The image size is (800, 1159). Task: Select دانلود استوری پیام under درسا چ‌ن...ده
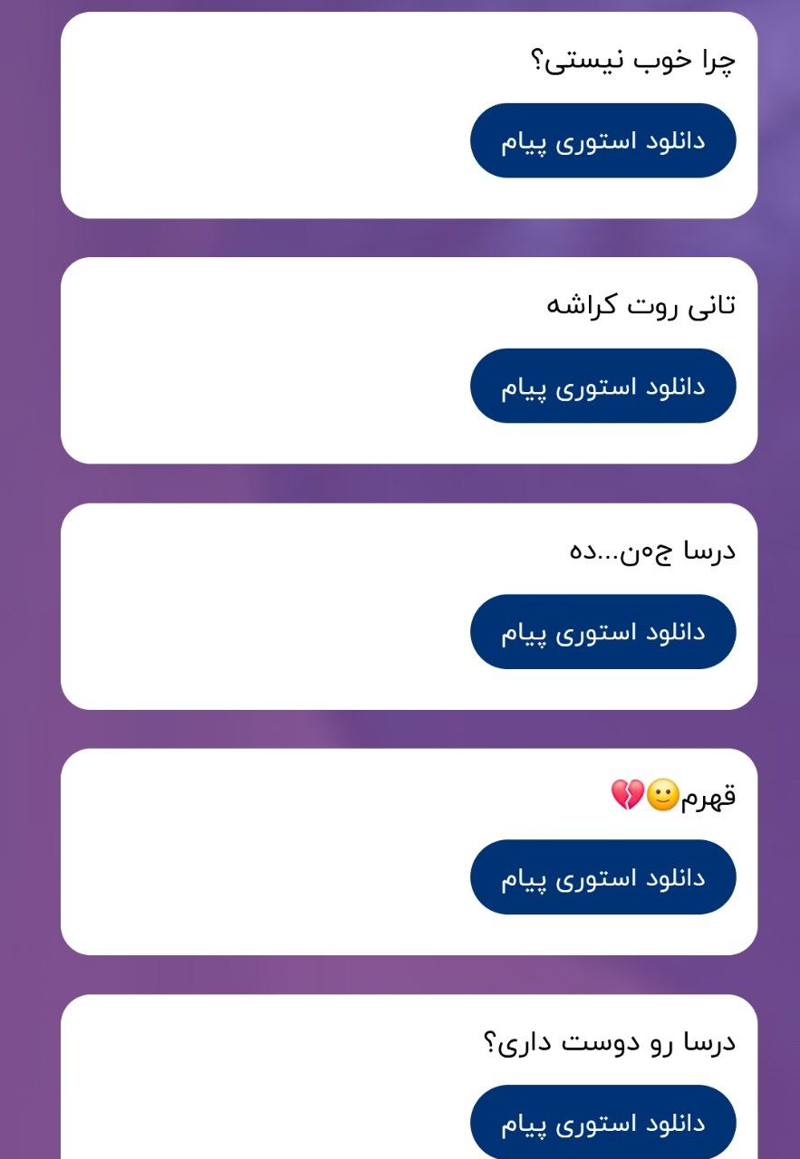603,632
